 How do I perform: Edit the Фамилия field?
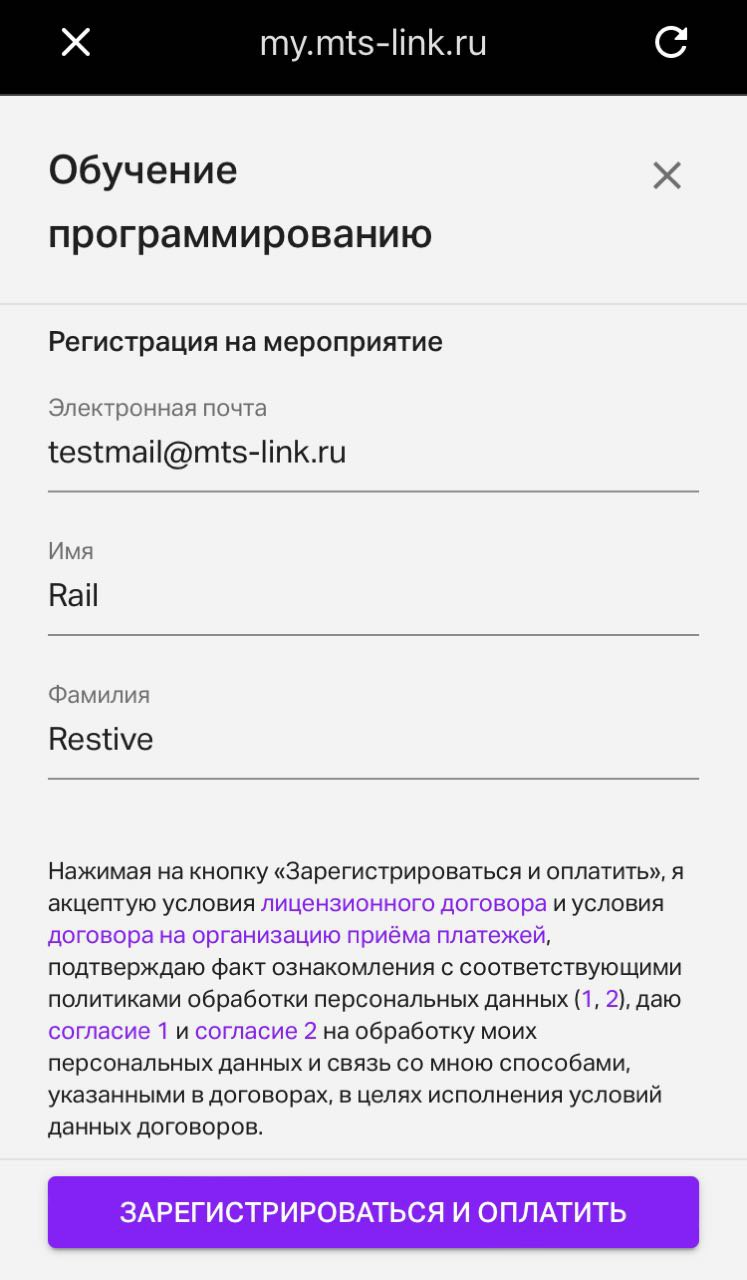pos(372,740)
